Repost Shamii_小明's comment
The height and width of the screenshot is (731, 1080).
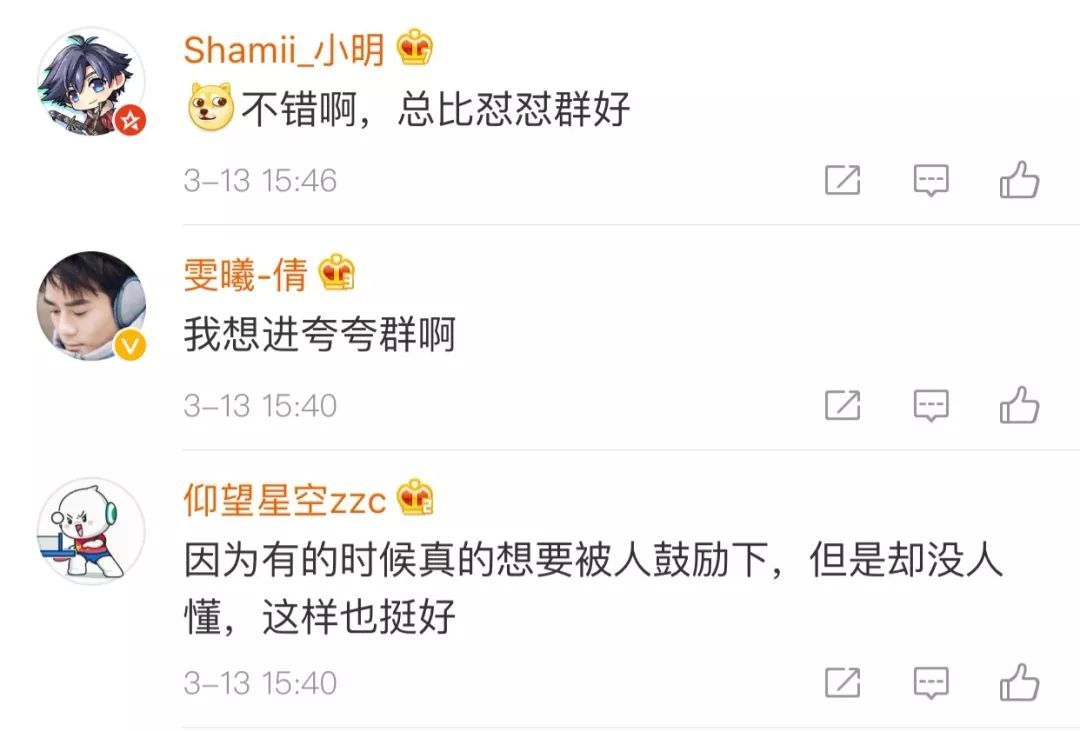pyautogui.click(x=842, y=180)
